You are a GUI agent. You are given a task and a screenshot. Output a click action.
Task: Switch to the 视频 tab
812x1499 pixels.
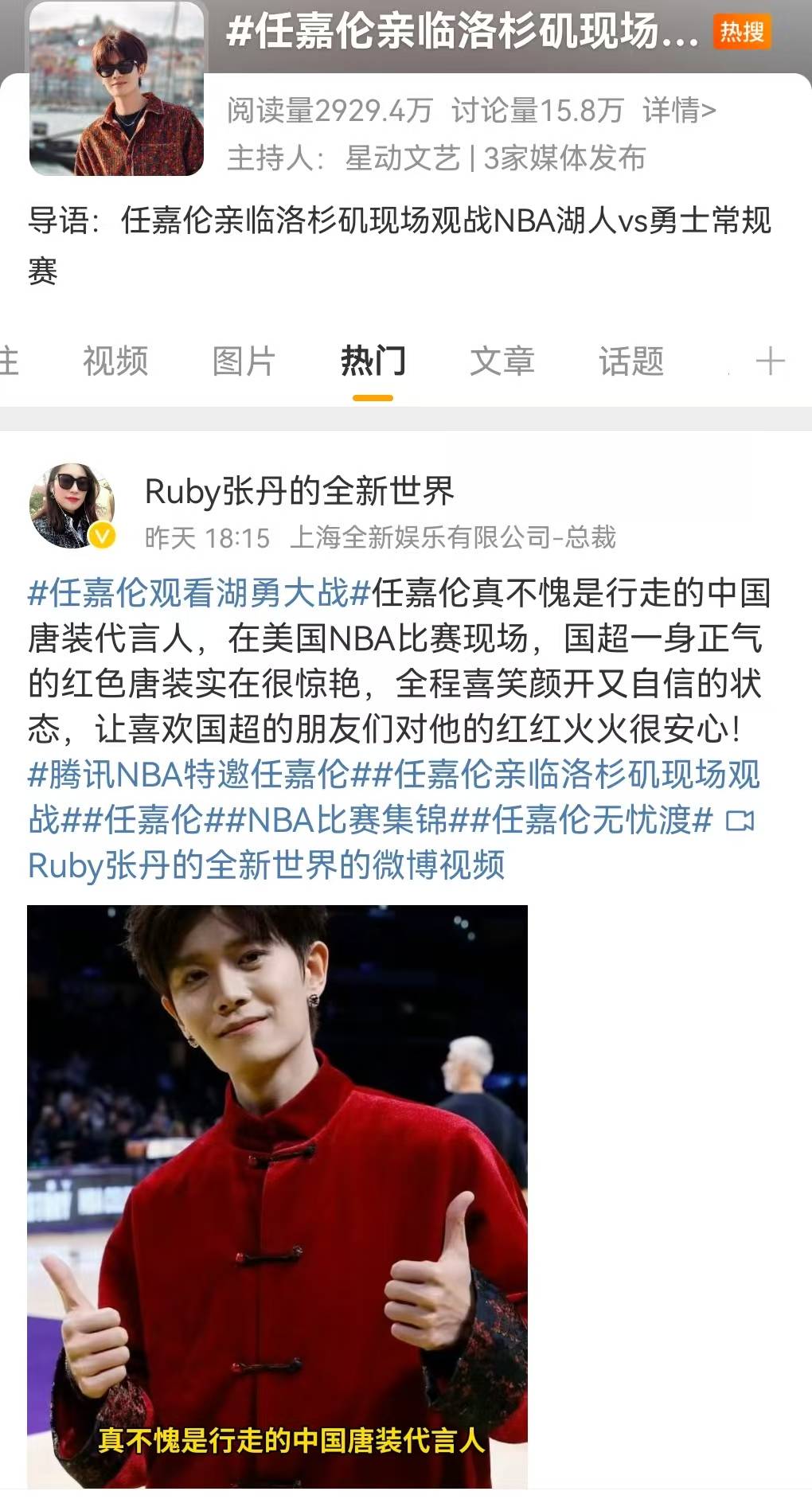(115, 361)
